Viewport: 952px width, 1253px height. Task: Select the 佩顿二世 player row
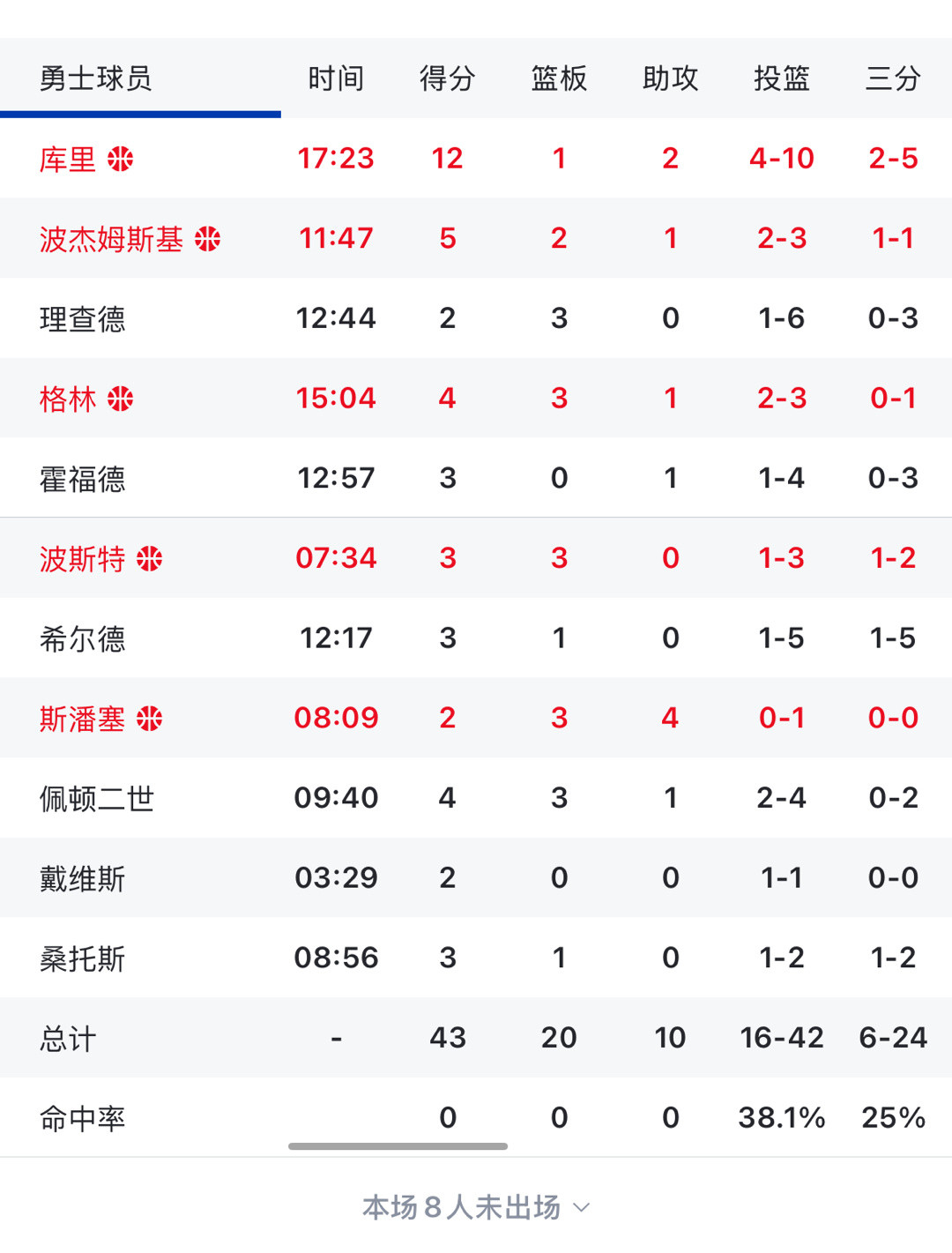(97, 799)
